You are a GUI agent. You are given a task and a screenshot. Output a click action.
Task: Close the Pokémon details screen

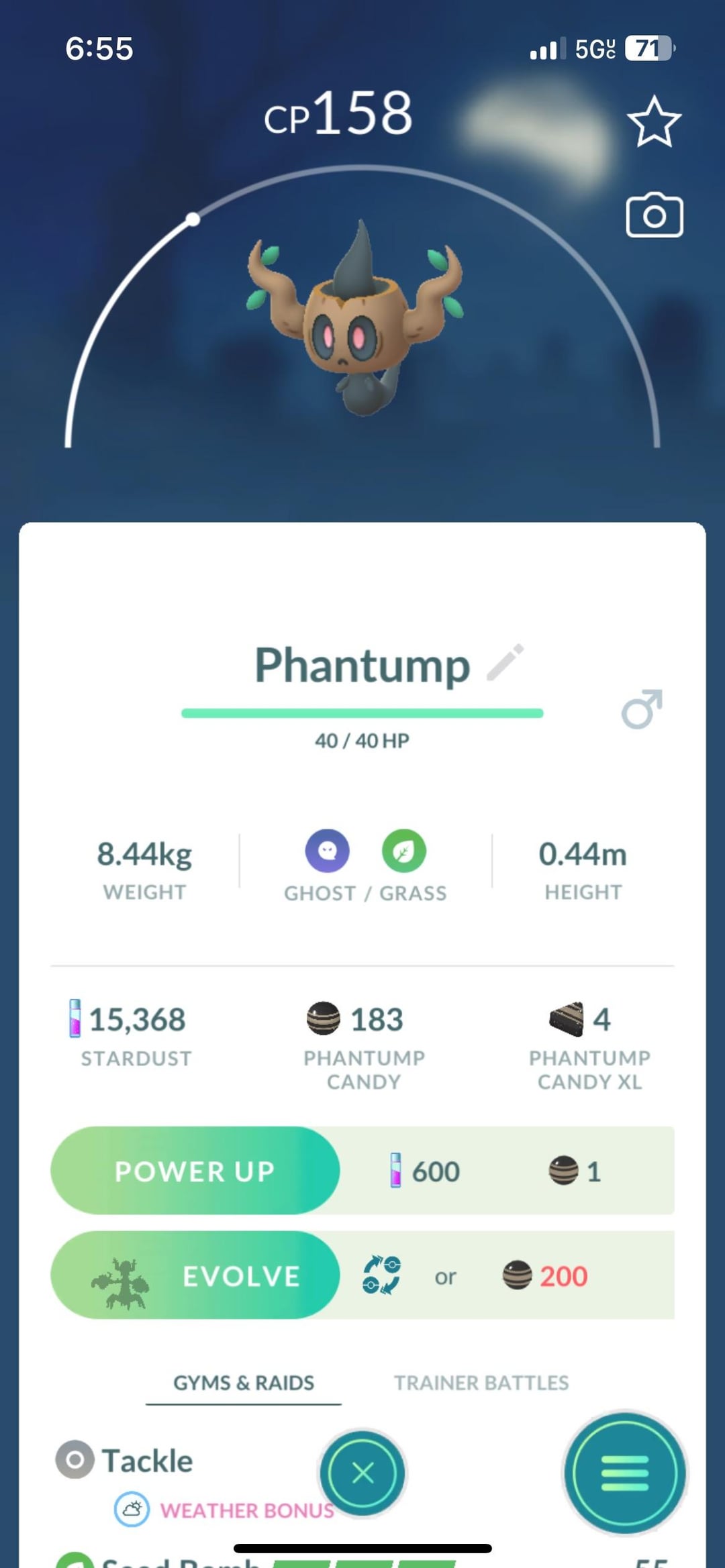click(x=362, y=1473)
